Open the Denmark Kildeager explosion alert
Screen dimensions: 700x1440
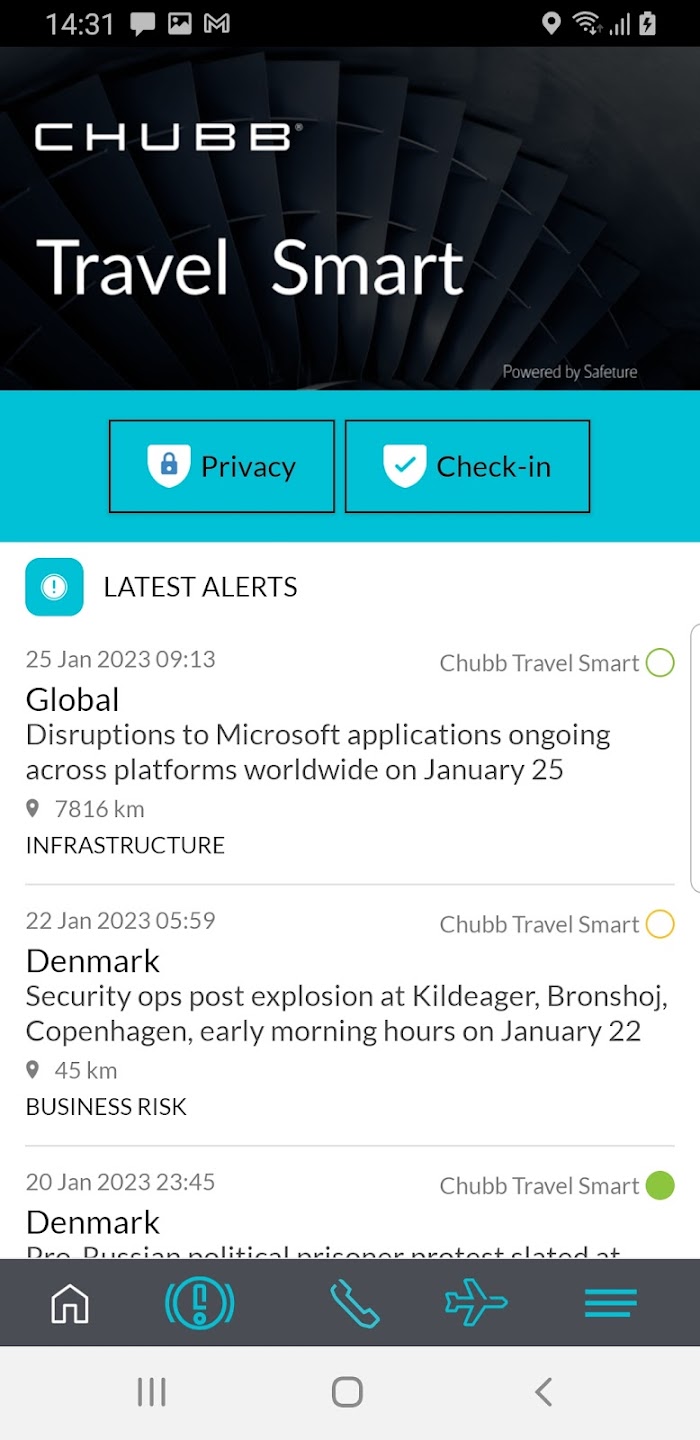click(x=350, y=1015)
